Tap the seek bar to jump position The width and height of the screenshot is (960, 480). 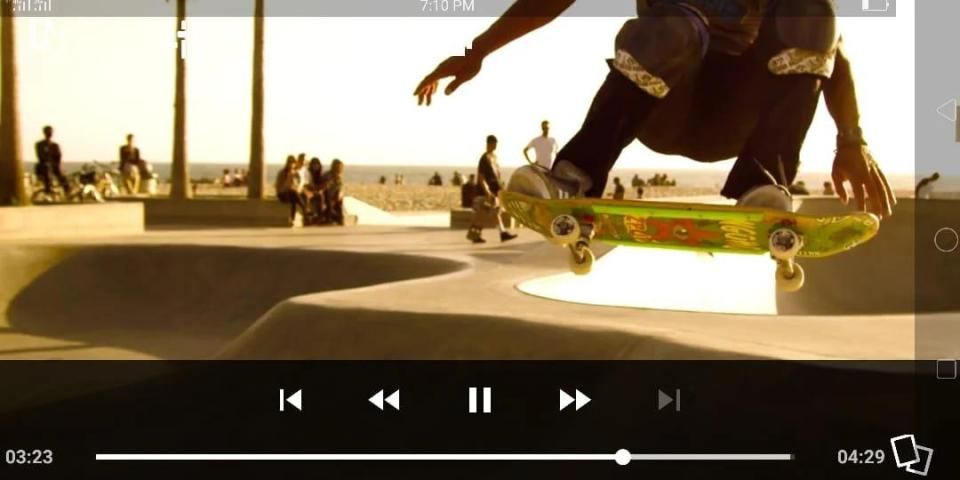tap(445, 457)
